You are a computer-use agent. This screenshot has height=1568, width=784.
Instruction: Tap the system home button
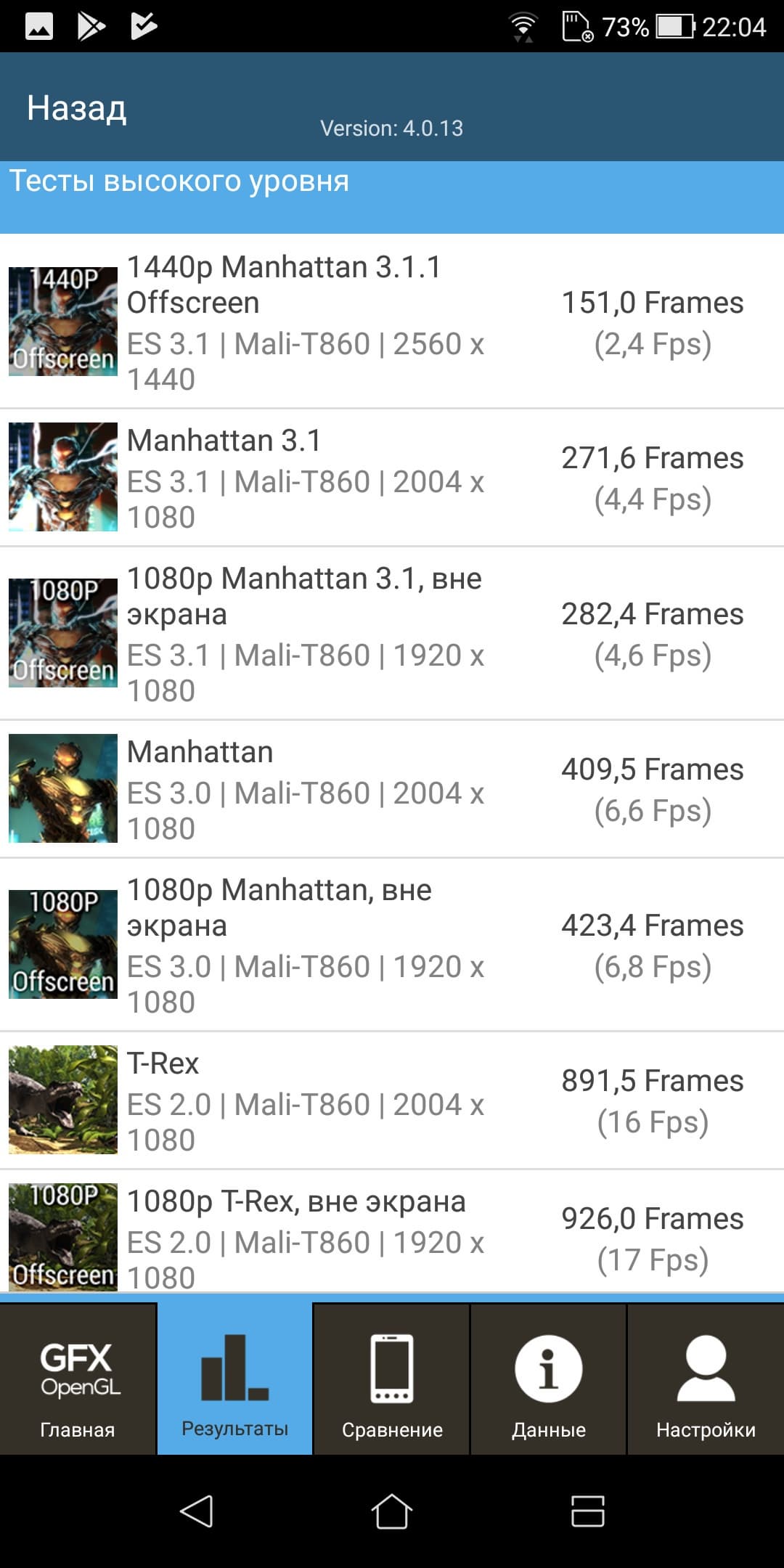(392, 1511)
